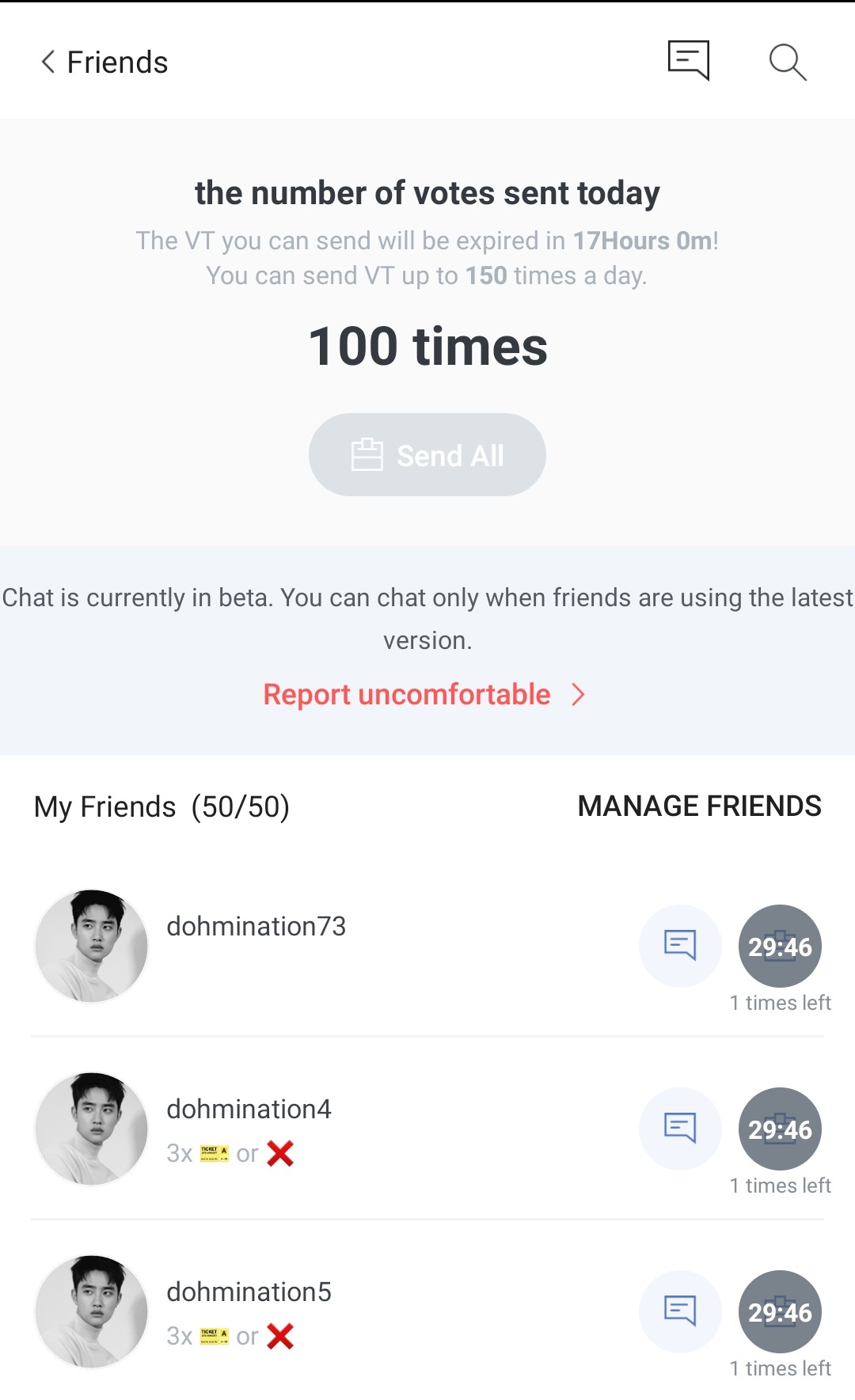Send a vote to dohmination5

[780, 1311]
